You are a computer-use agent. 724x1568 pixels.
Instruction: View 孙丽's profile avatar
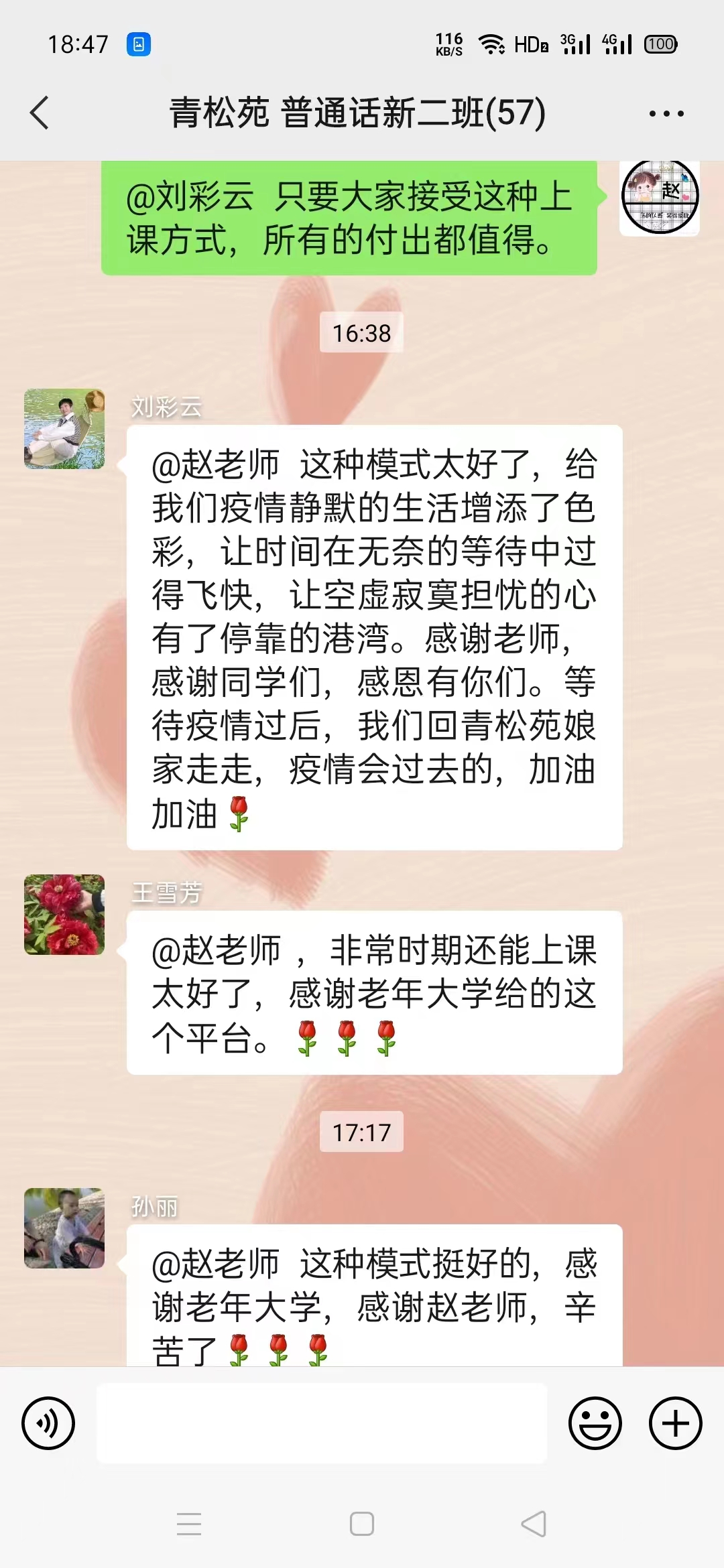[64, 1228]
